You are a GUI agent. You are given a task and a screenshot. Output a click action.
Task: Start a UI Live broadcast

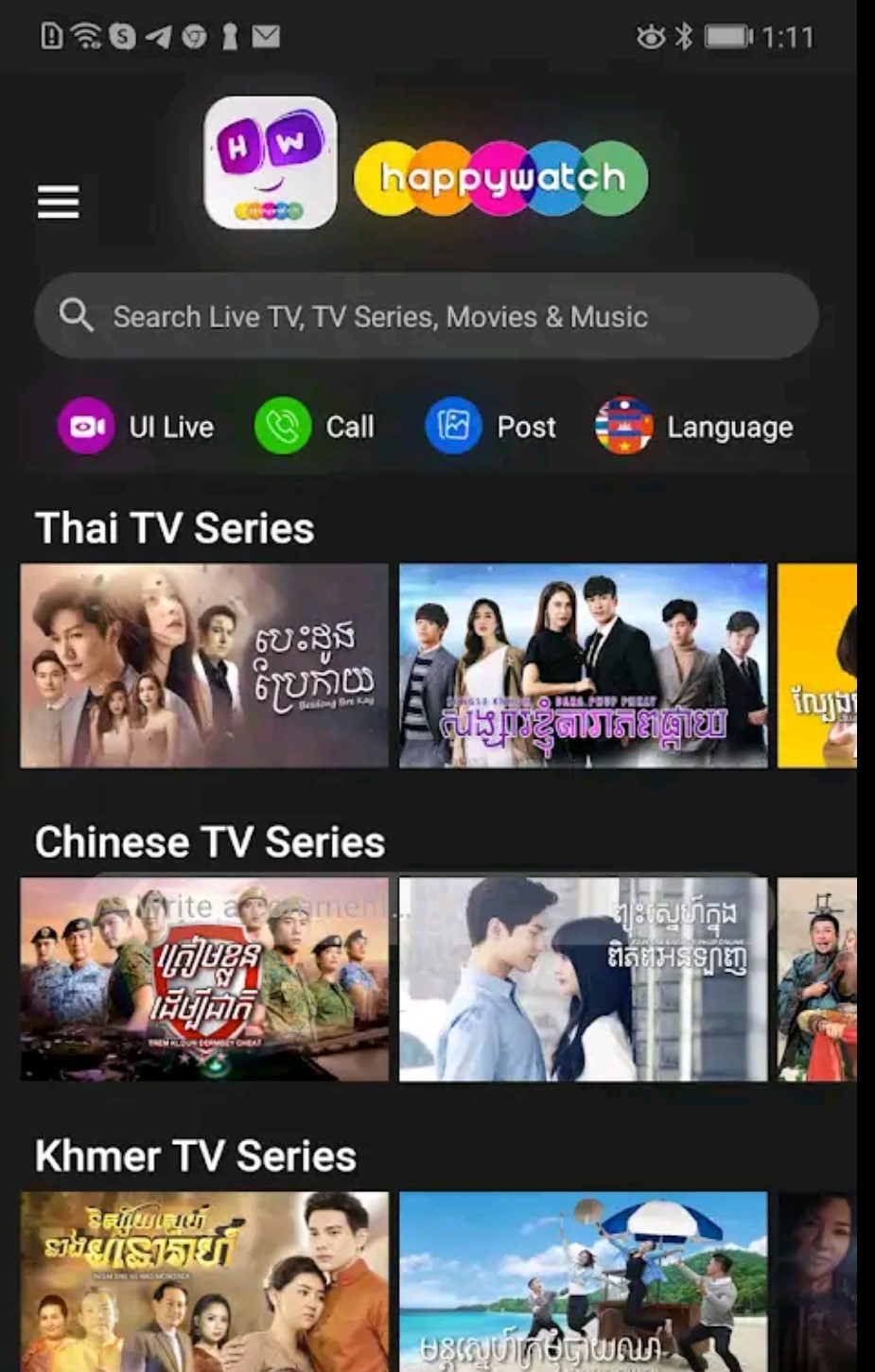pyautogui.click(x=137, y=427)
